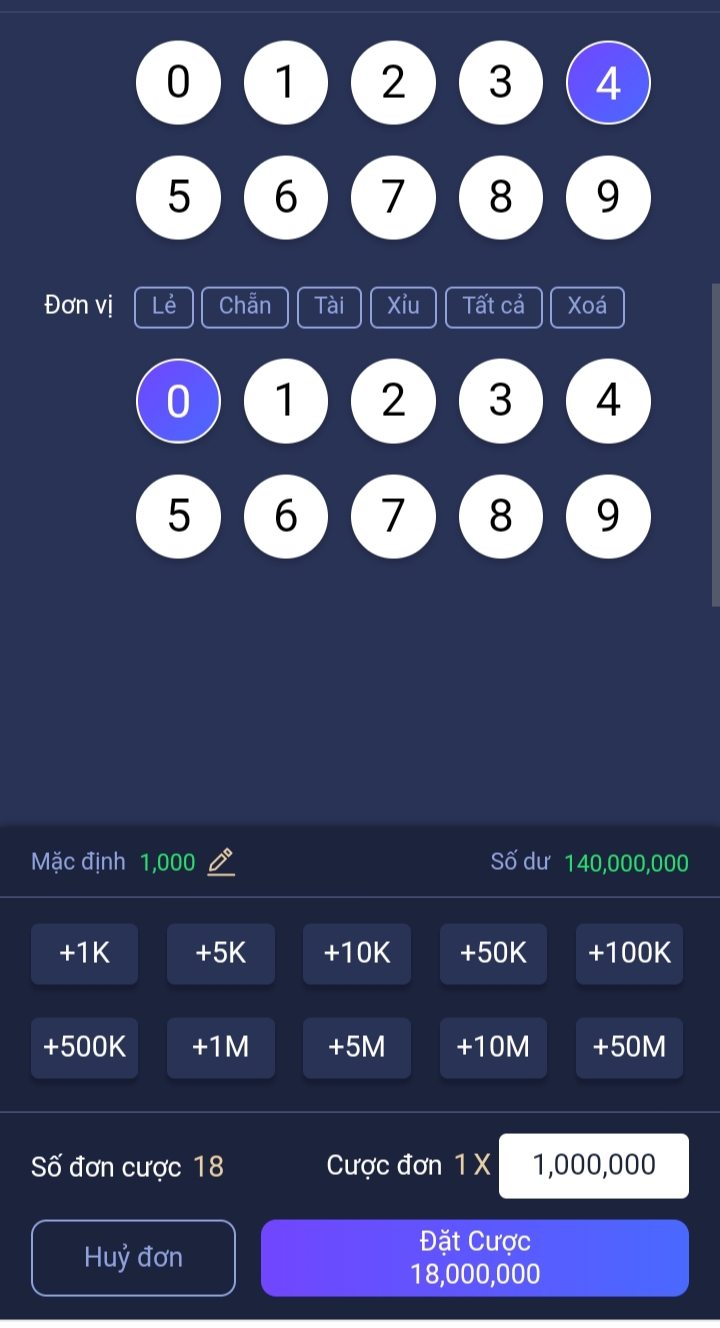
Task: Deselect the highlighted number 4 in top group
Action: click(608, 83)
